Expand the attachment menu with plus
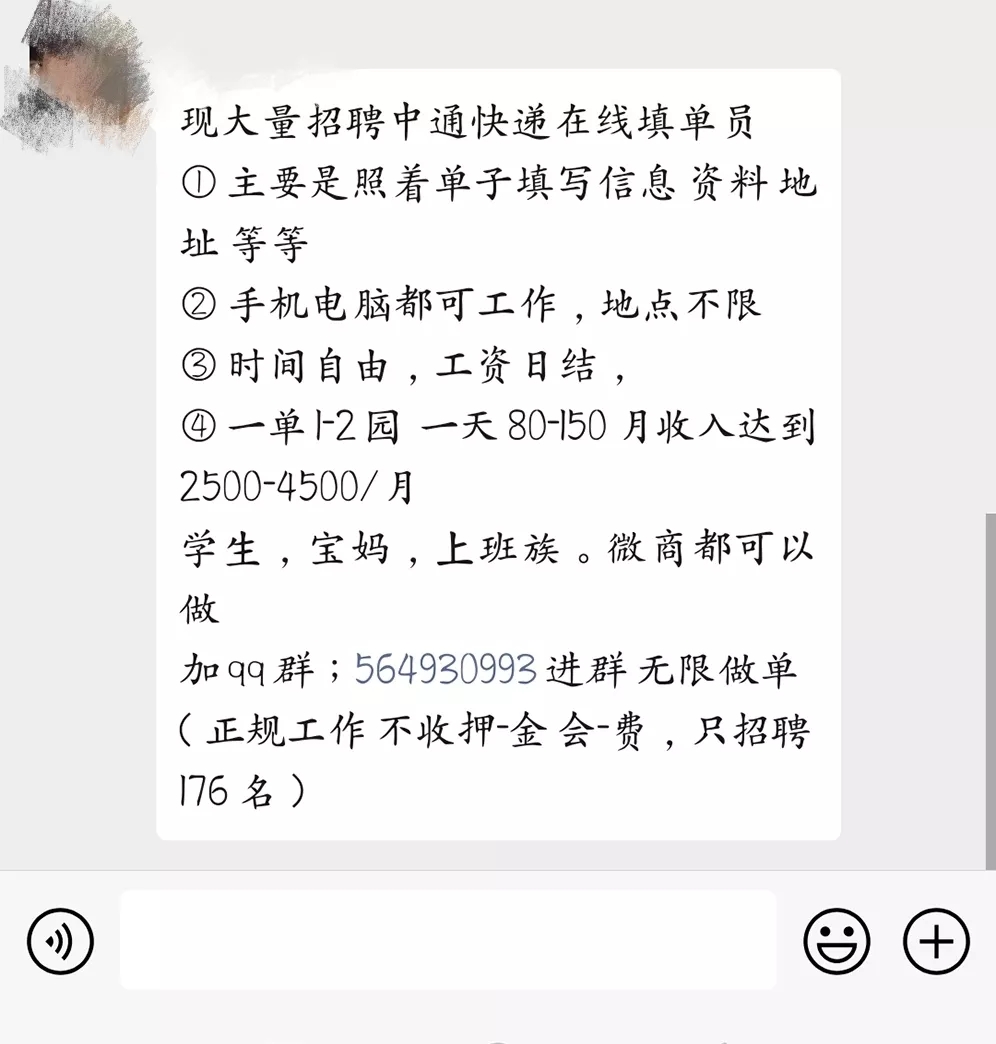 (x=936, y=941)
